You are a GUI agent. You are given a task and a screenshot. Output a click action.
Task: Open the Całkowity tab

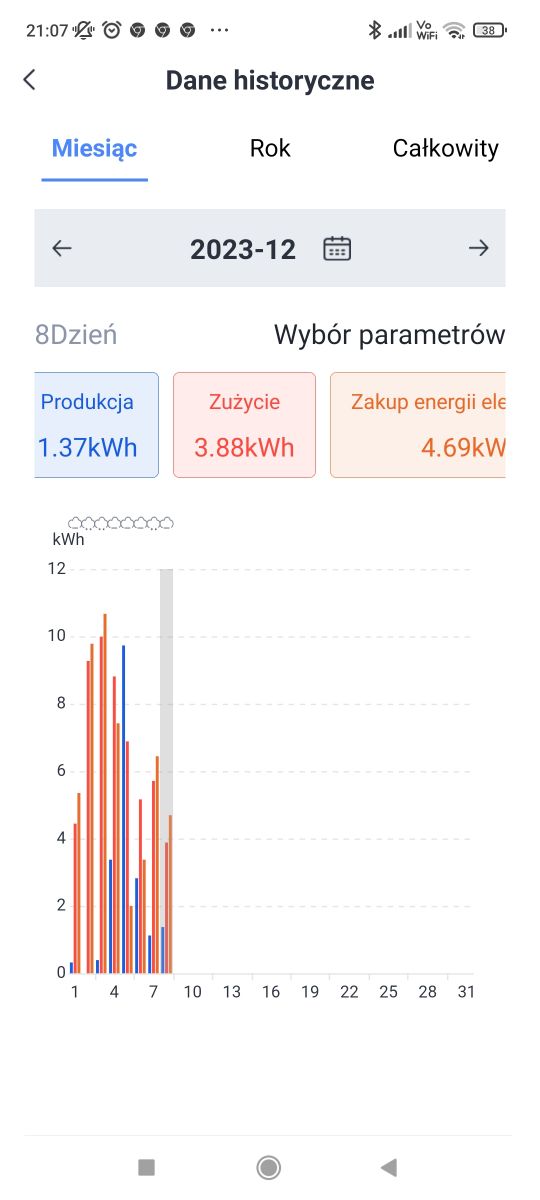tap(445, 149)
